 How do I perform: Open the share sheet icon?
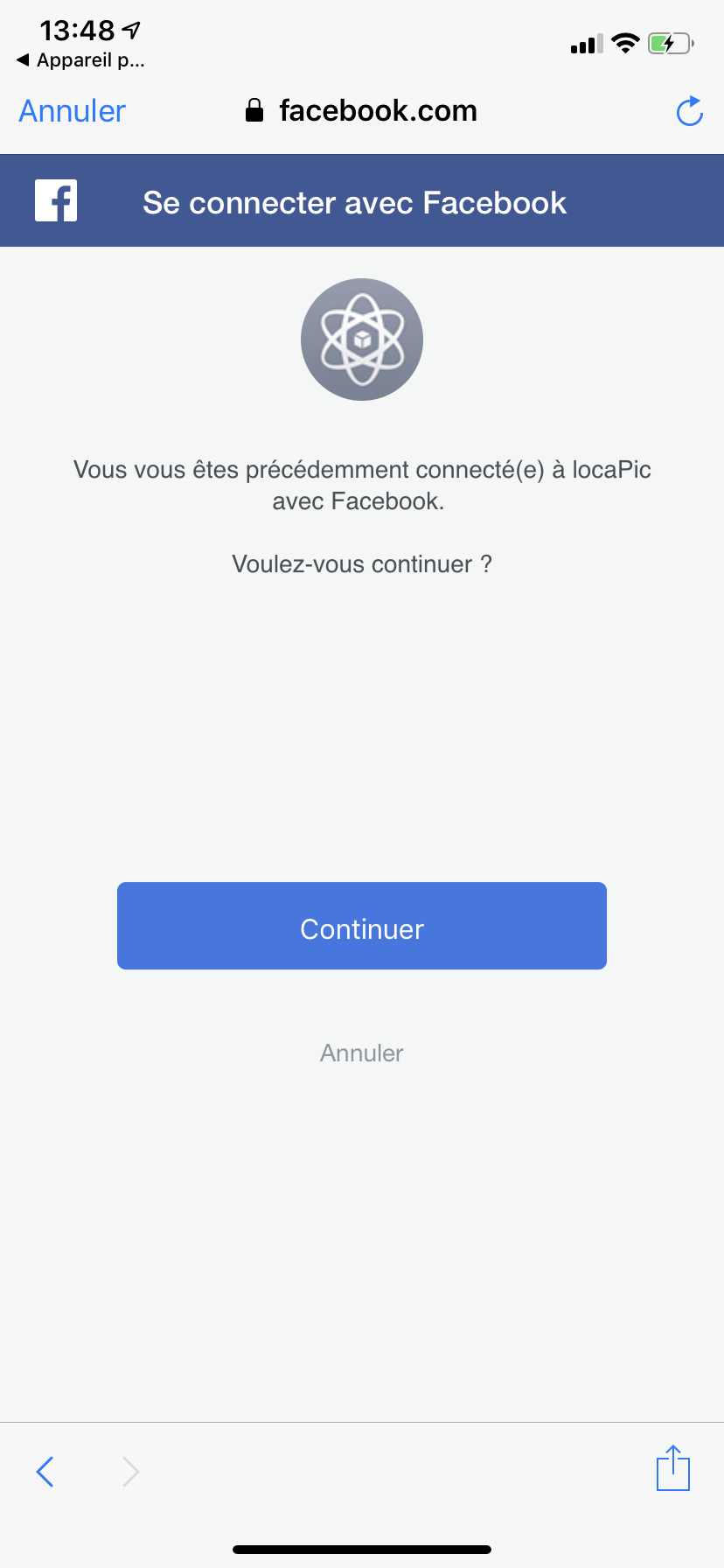coord(672,1467)
